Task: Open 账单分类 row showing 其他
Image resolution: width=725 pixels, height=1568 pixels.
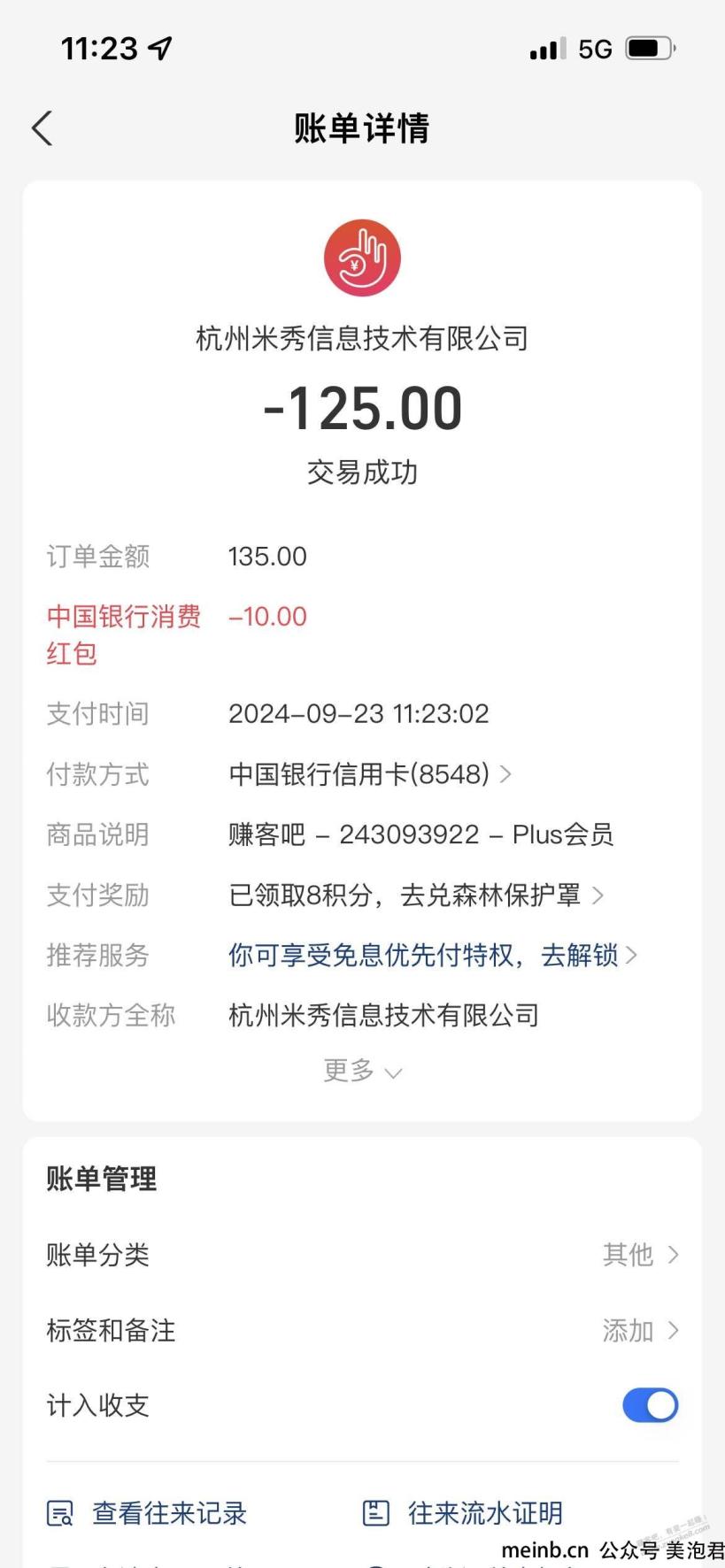Action: 362,1254
